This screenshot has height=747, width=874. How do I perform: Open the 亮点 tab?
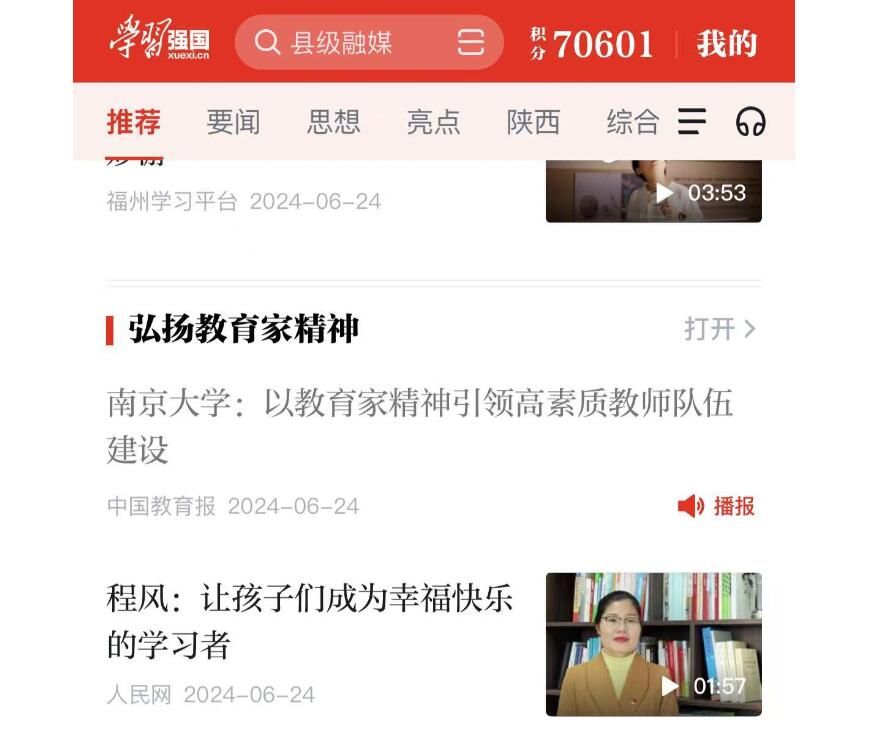pos(433,122)
